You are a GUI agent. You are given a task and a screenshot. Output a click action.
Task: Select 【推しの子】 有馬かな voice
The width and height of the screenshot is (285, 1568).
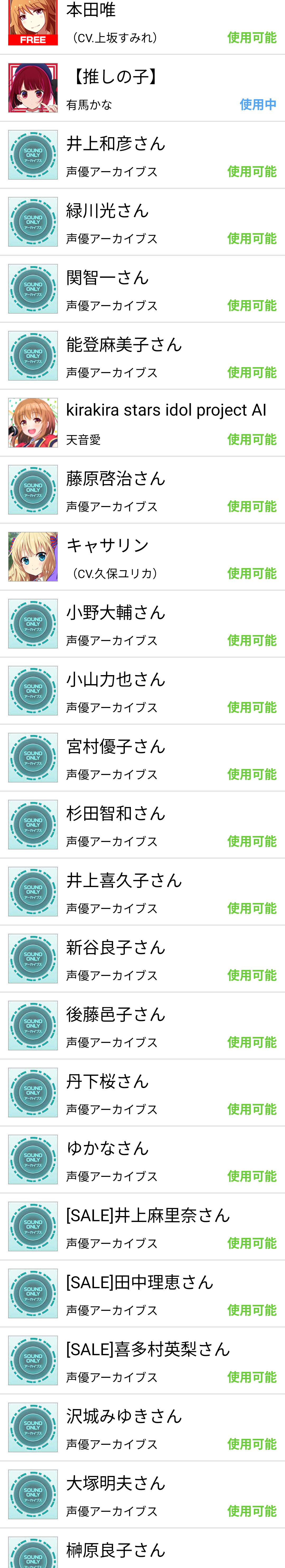tap(142, 88)
